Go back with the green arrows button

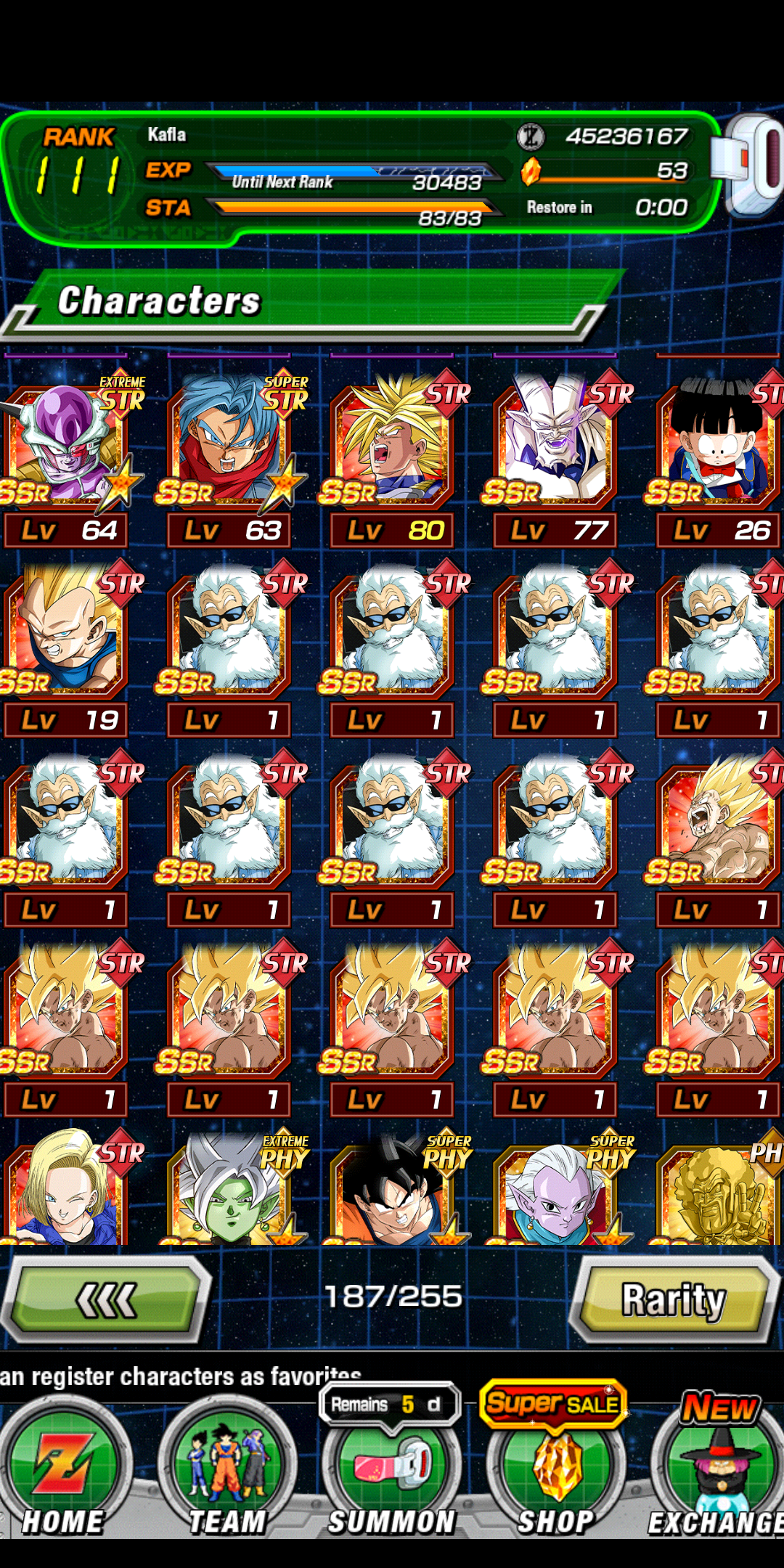(x=106, y=1300)
